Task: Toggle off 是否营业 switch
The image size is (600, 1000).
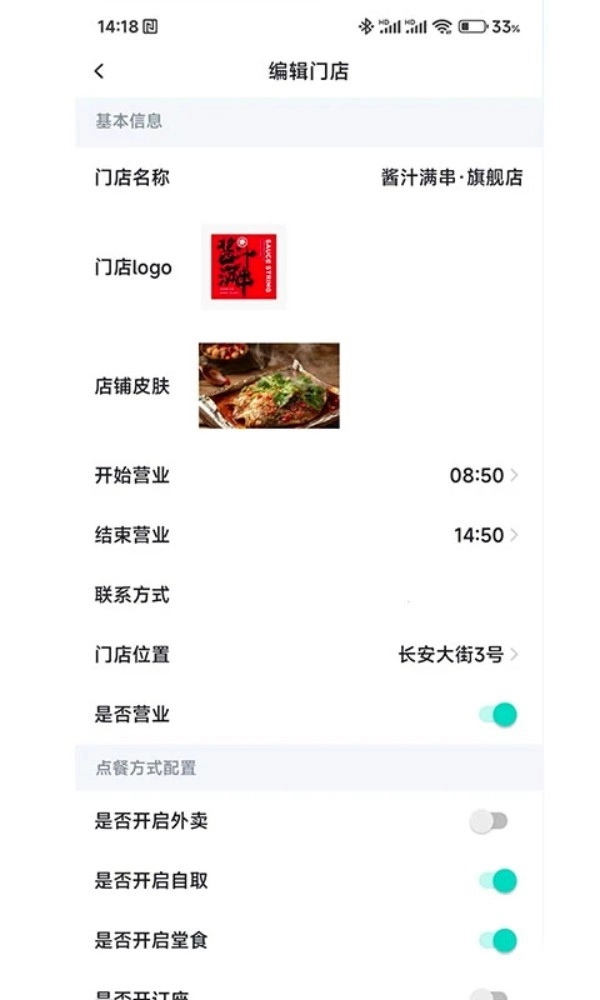Action: (497, 715)
